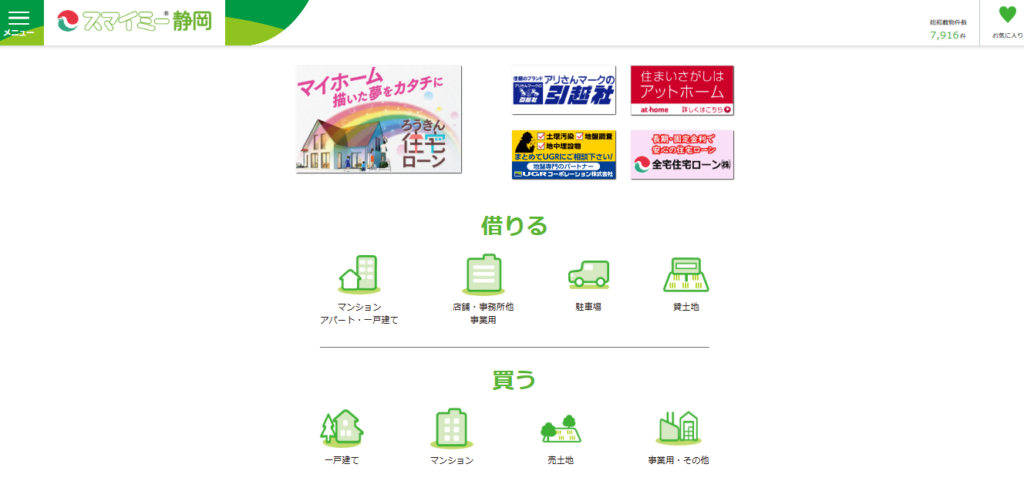The image size is (1024, 481).
Task: Open 売土地 land for sale
Action: (x=561, y=437)
